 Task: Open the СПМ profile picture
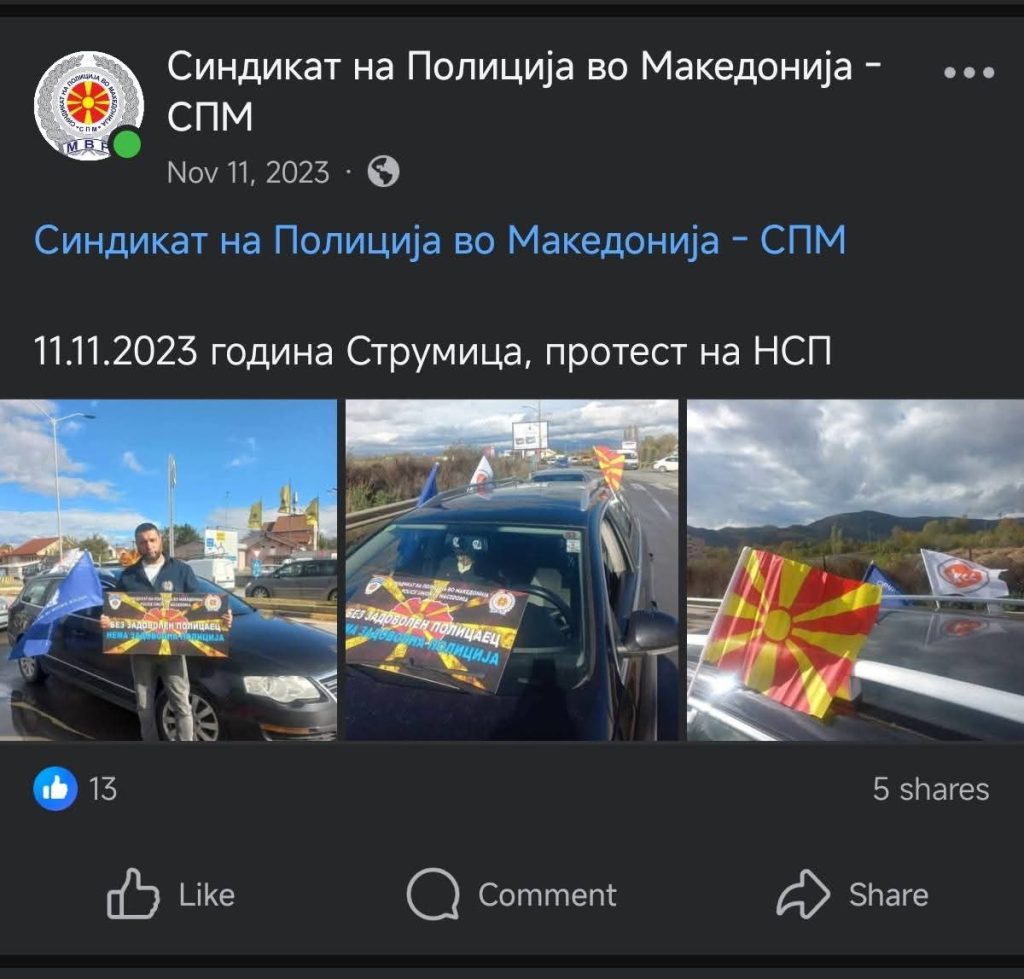(88, 105)
